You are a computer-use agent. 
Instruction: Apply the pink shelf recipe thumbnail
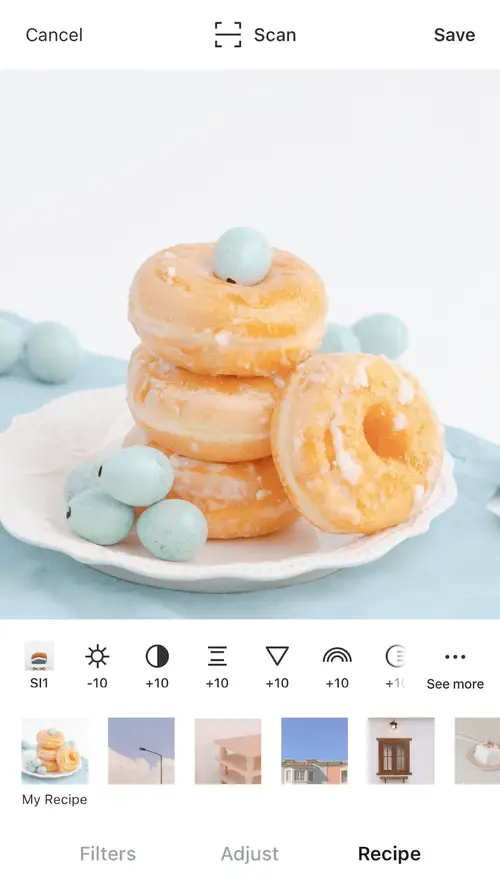pyautogui.click(x=228, y=751)
